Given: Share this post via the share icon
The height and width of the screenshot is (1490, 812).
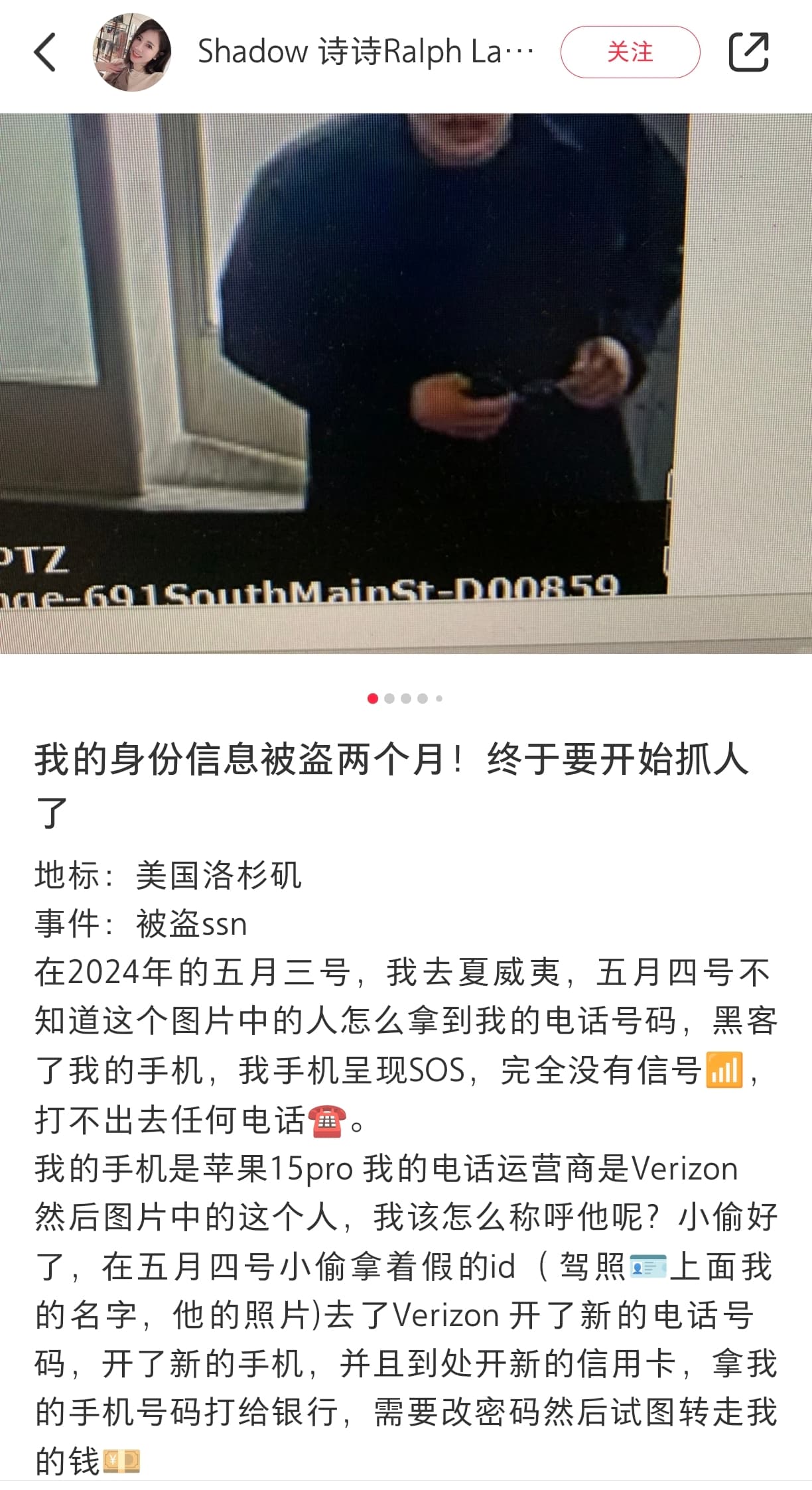Looking at the screenshot, I should 749,52.
